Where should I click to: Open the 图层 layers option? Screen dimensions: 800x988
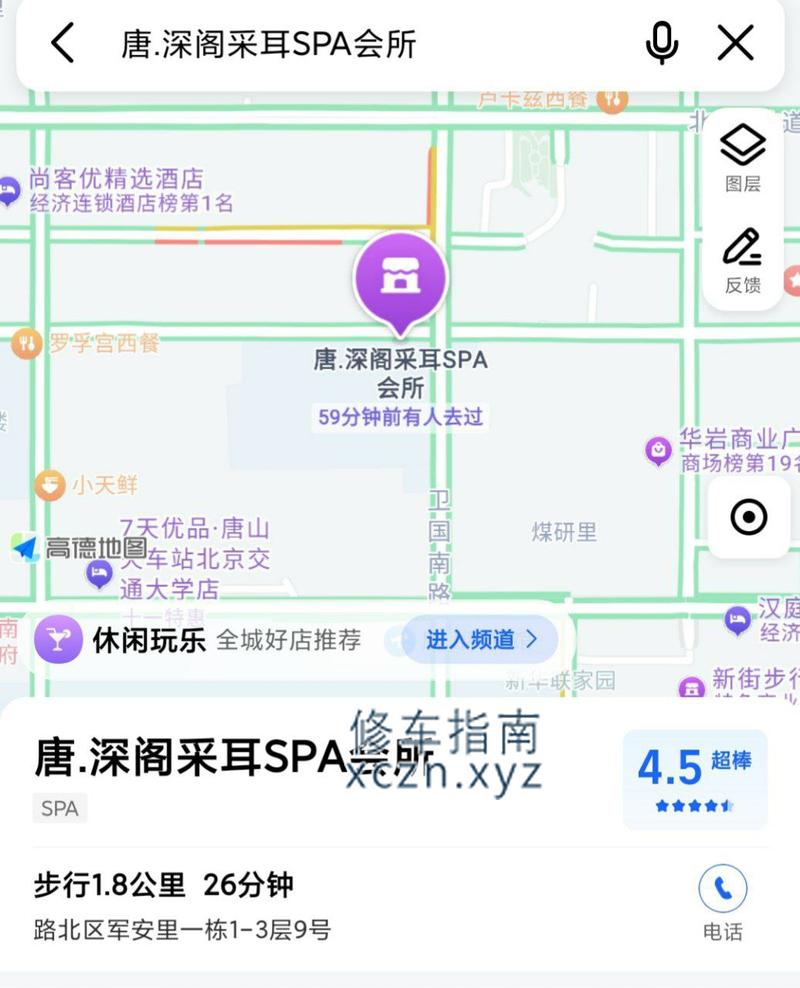coord(743,157)
